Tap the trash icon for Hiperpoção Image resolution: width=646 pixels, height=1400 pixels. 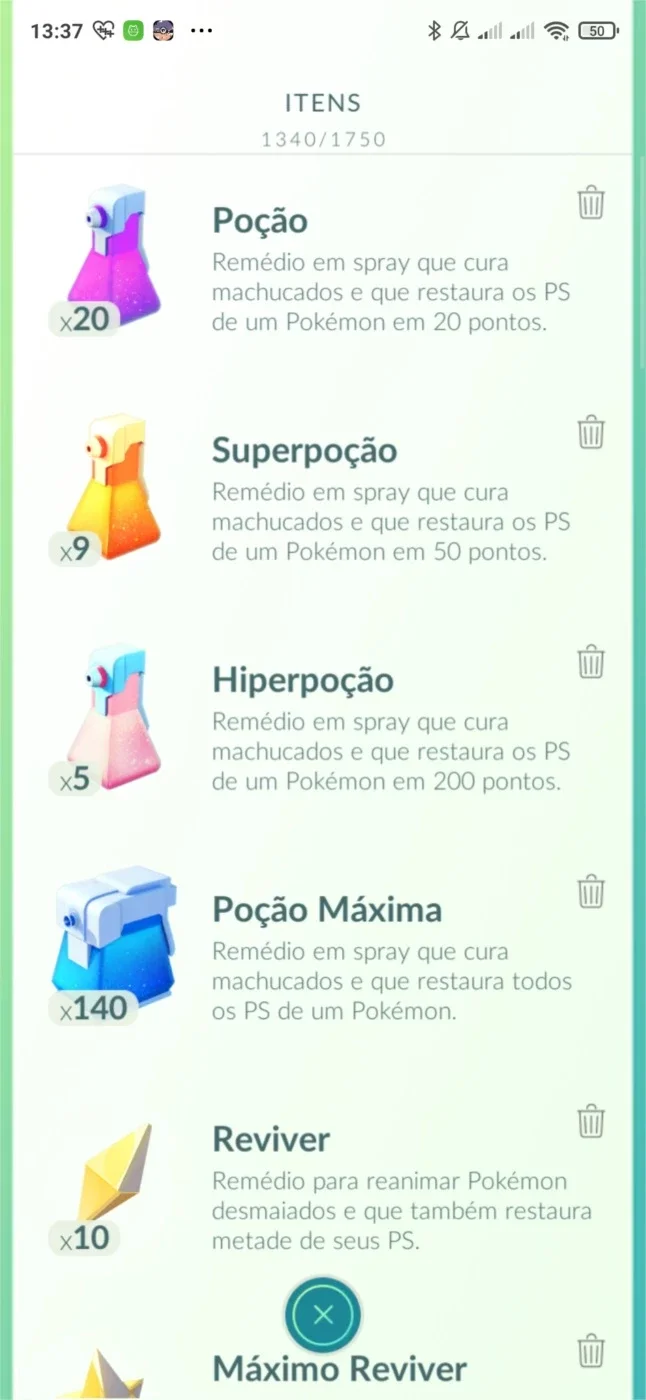(x=591, y=661)
